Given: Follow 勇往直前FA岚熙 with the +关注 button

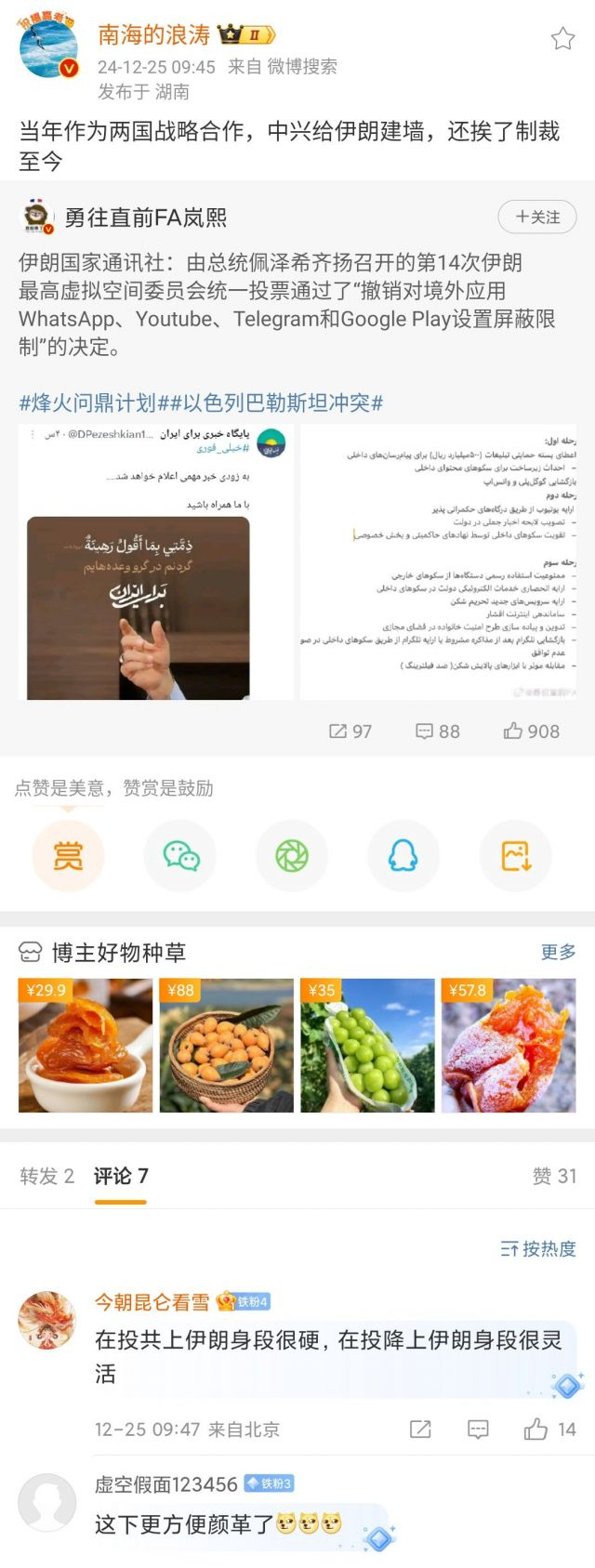Looking at the screenshot, I should click(x=537, y=217).
